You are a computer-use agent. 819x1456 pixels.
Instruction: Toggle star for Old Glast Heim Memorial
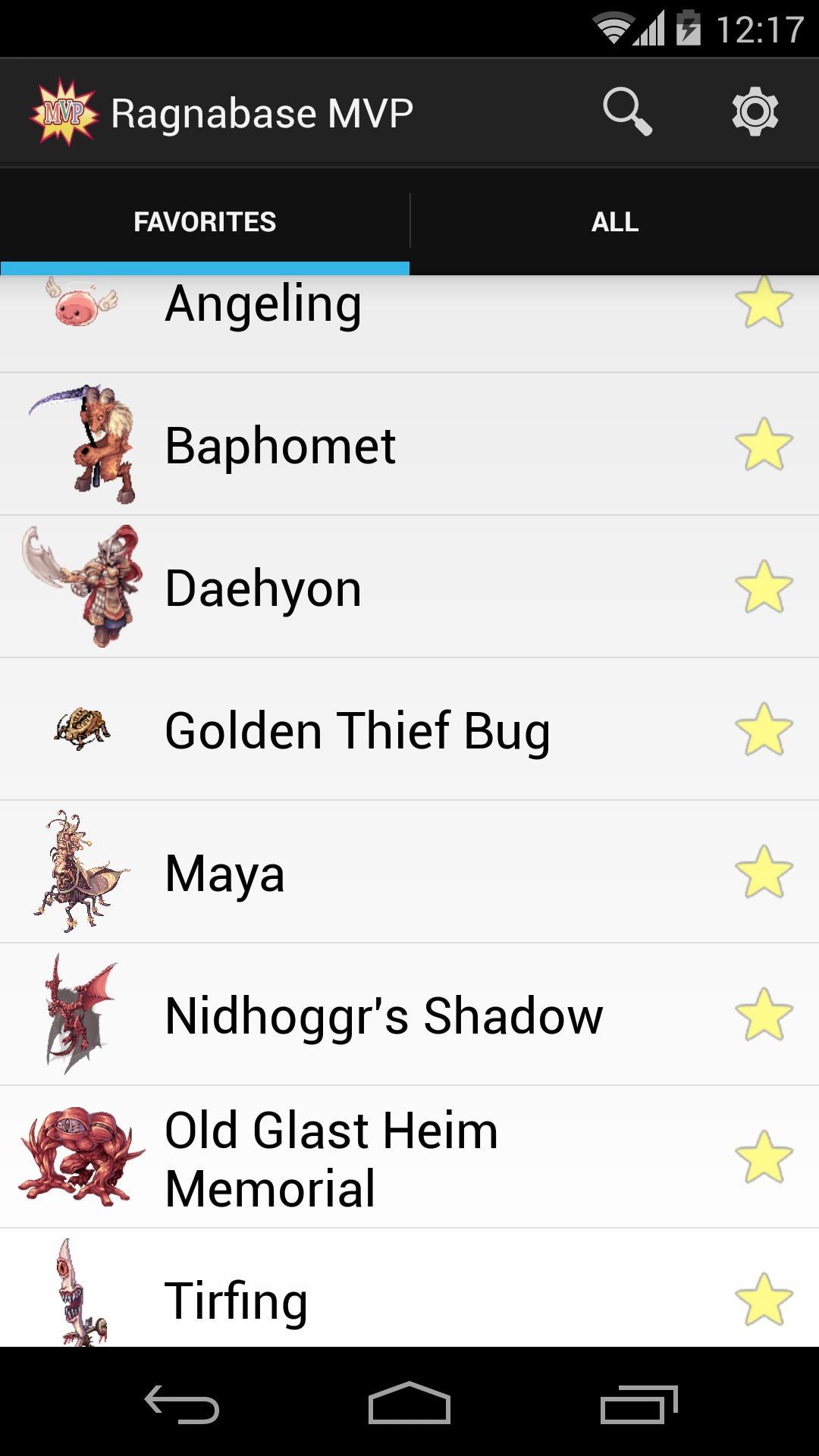(764, 1157)
